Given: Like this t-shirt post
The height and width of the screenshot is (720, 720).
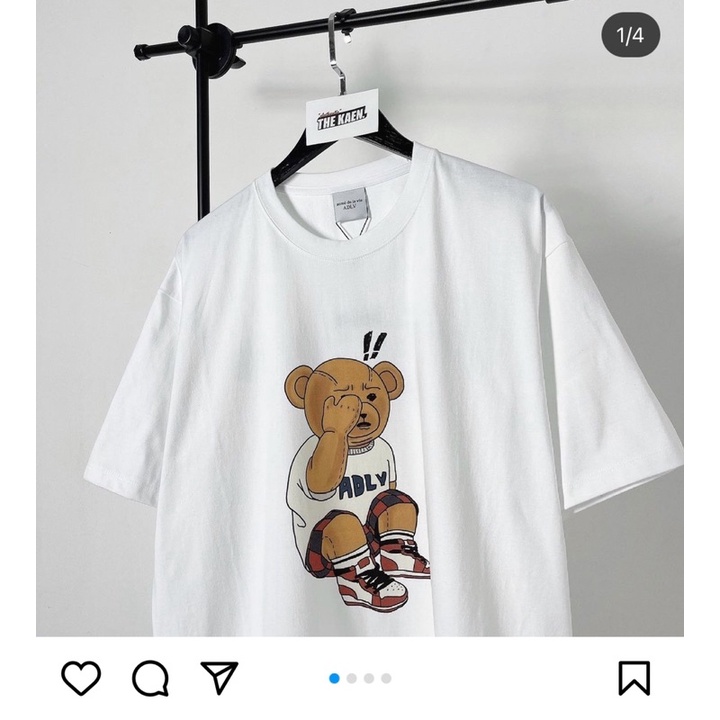Looking at the screenshot, I should pyautogui.click(x=81, y=678).
